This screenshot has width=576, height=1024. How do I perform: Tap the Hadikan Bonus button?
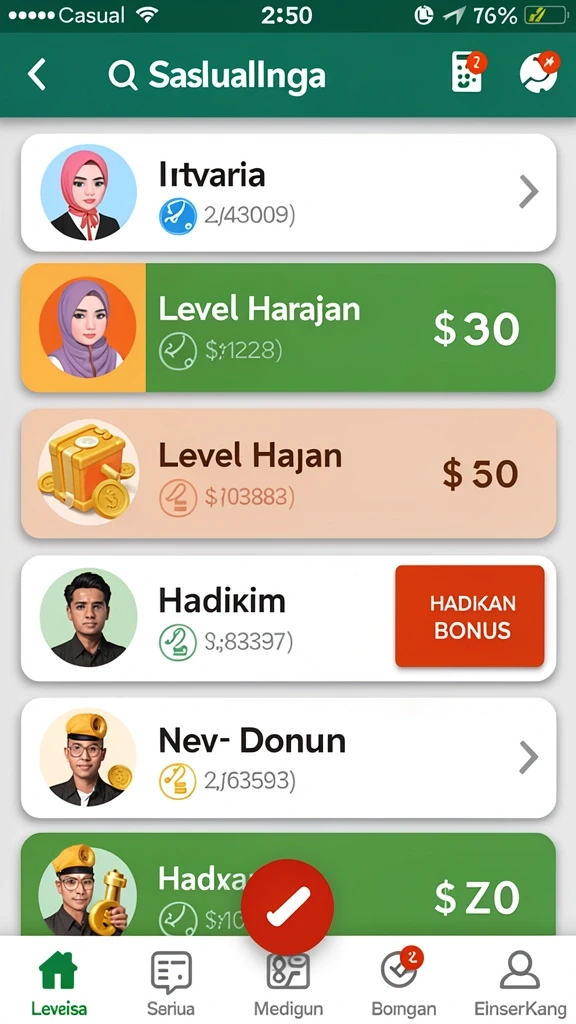[470, 616]
